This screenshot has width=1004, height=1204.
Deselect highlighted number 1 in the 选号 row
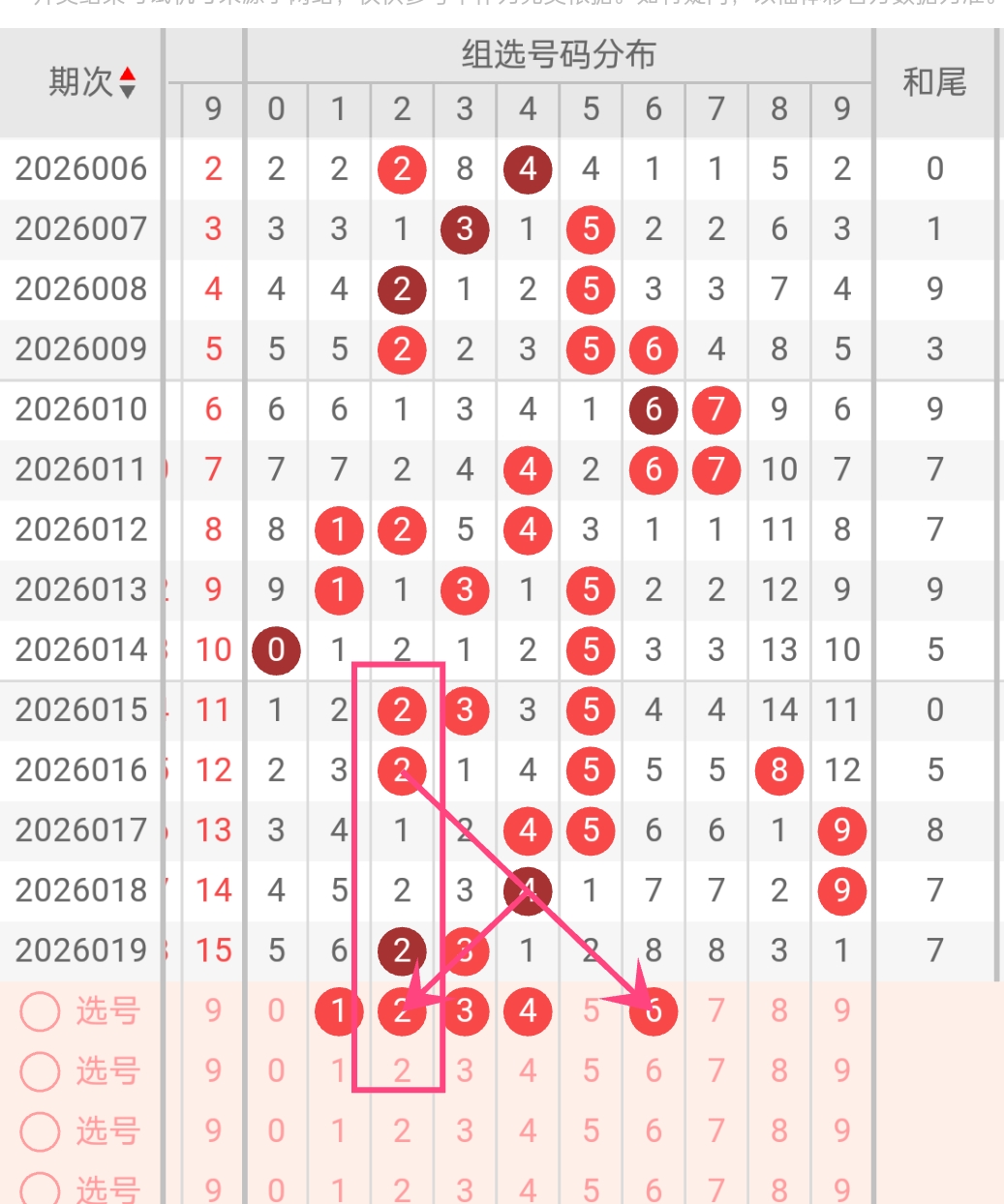coord(339,1011)
